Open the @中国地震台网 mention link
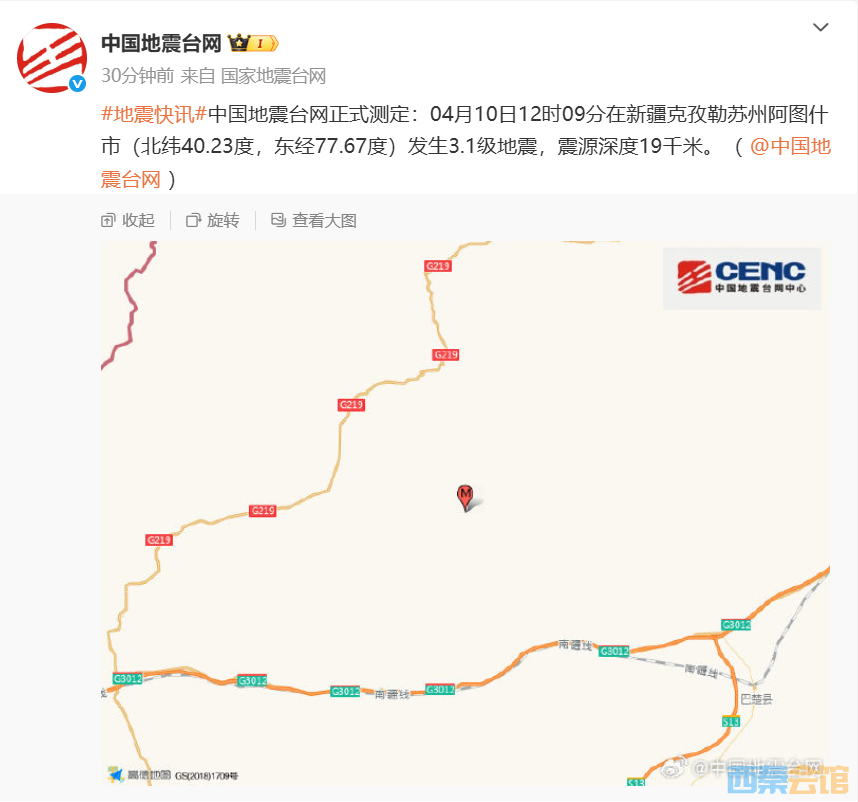This screenshot has width=858, height=802. click(x=790, y=147)
